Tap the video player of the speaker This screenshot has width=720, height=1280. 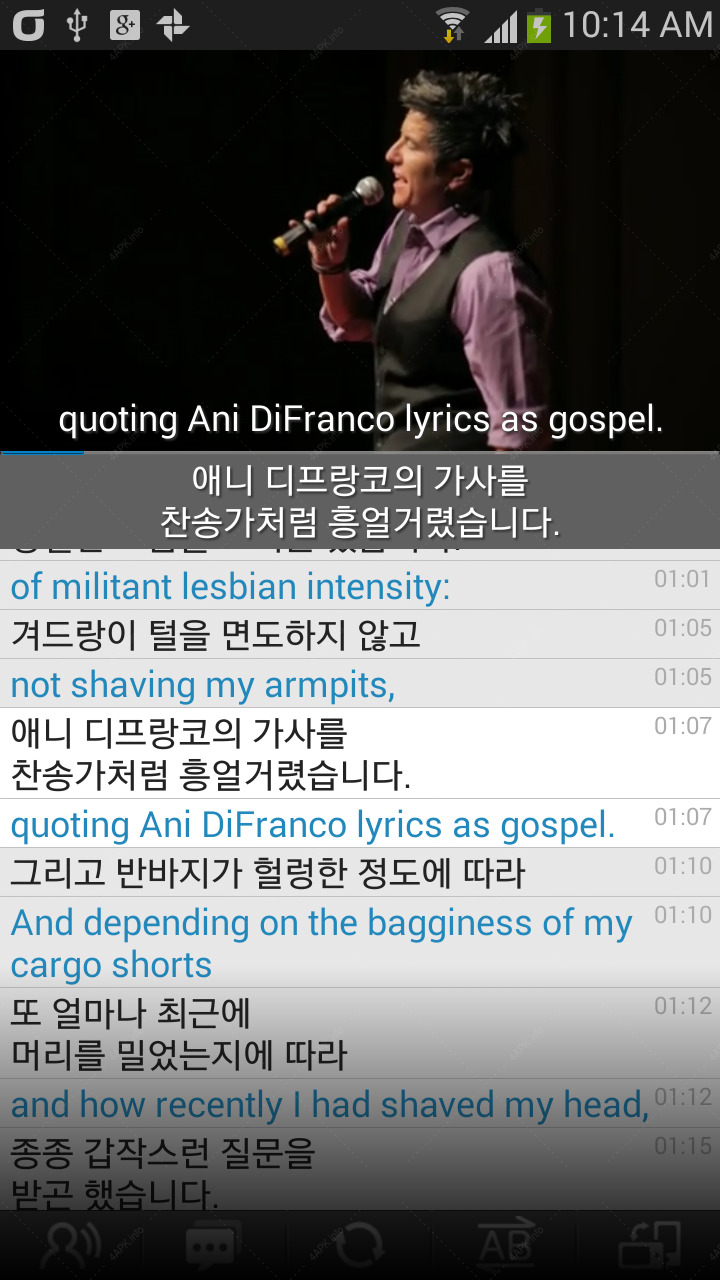(x=360, y=250)
